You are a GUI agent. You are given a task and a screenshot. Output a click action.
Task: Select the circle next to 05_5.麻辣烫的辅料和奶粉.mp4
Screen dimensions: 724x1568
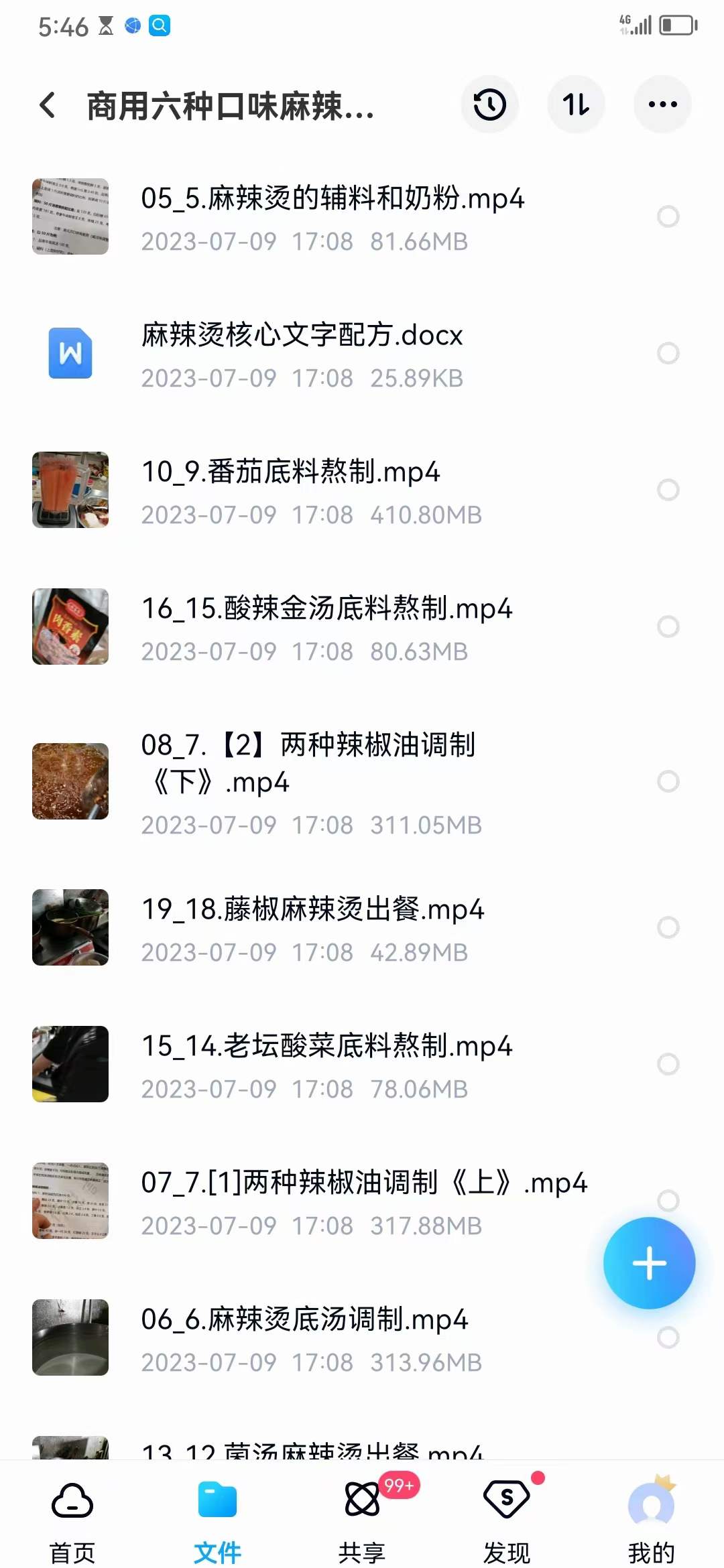(x=667, y=216)
